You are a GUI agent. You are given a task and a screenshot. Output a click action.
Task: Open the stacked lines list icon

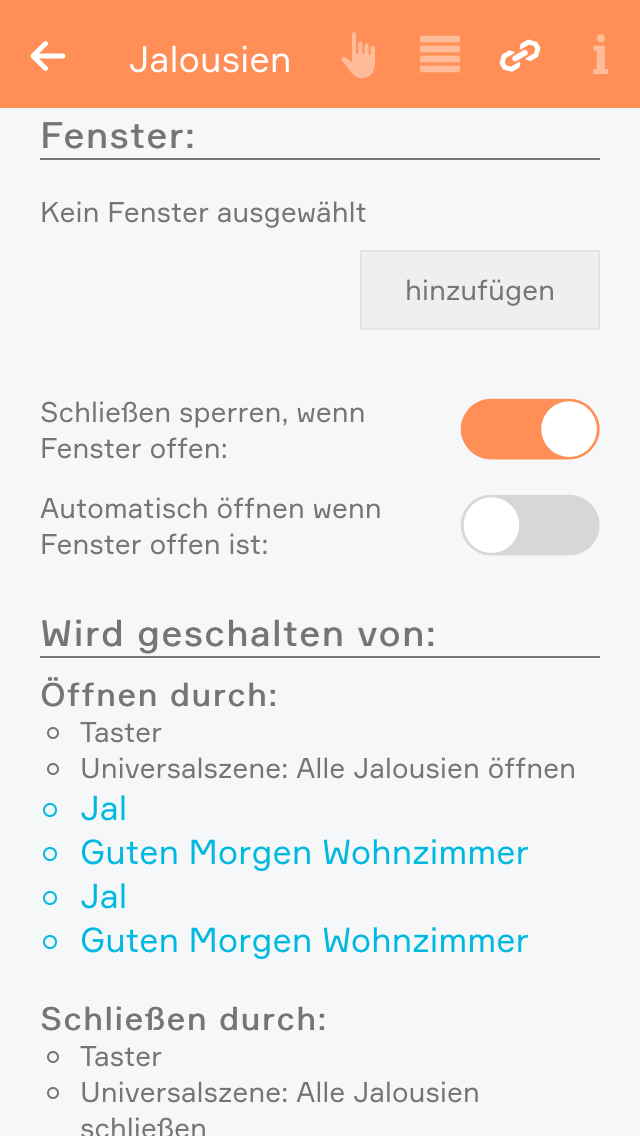point(440,55)
